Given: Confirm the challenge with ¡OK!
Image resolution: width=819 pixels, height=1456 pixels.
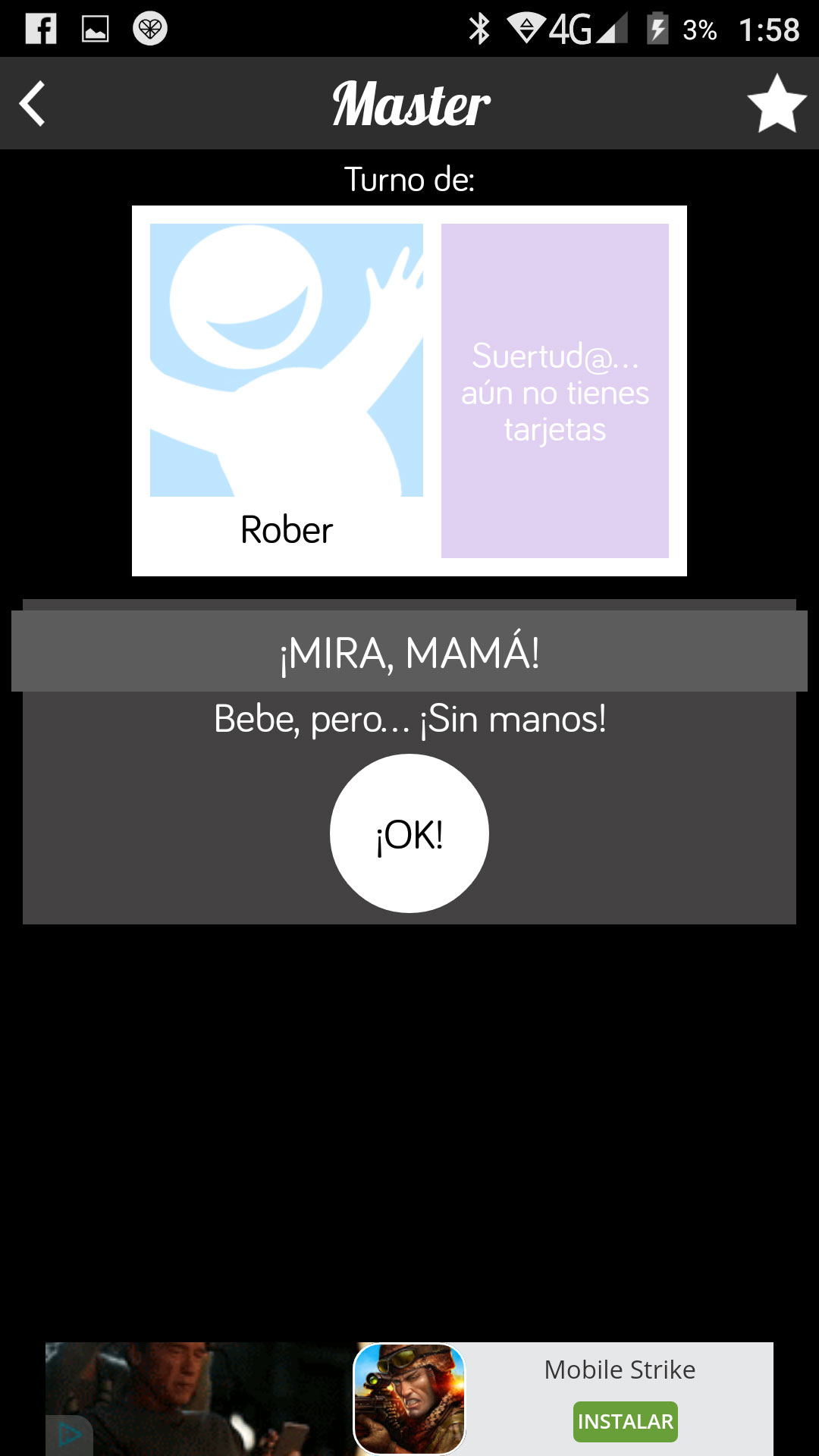Looking at the screenshot, I should (x=409, y=833).
